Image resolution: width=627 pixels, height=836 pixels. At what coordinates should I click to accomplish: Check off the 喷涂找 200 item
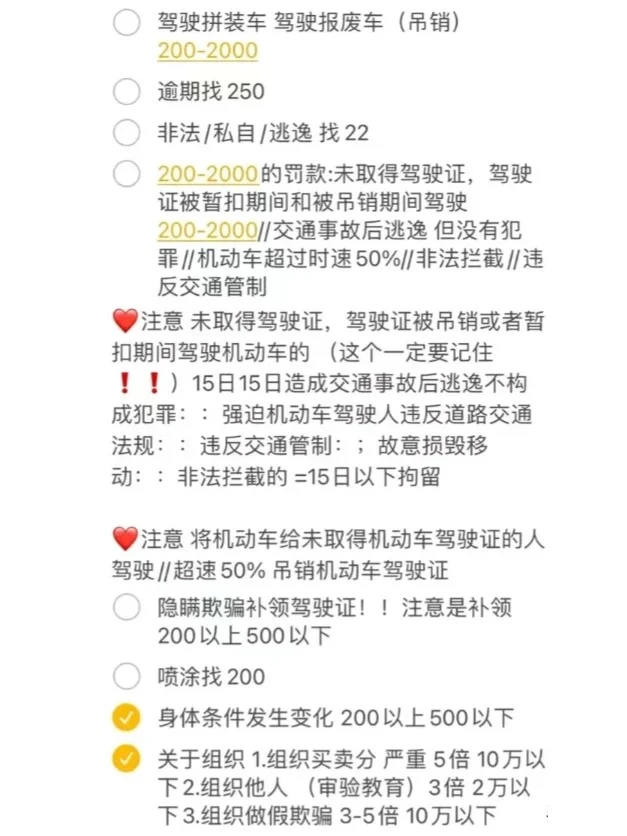click(x=127, y=677)
